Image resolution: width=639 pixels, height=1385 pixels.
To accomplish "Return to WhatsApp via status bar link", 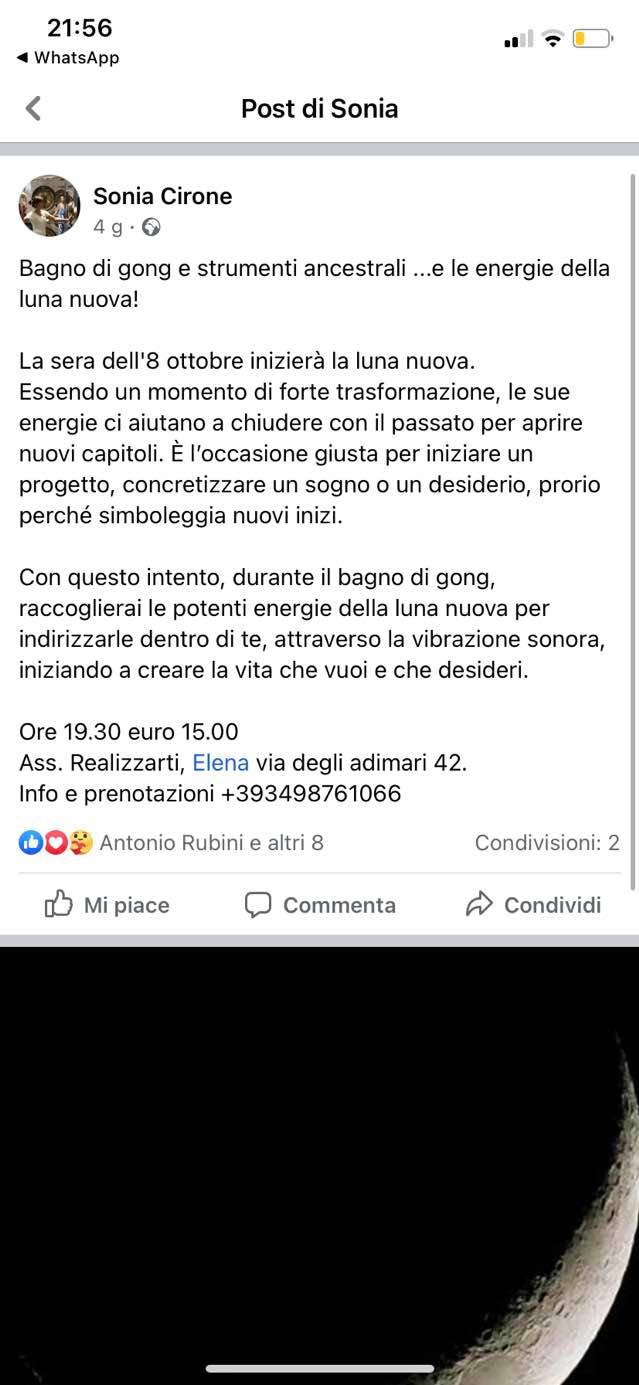I will 68,58.
